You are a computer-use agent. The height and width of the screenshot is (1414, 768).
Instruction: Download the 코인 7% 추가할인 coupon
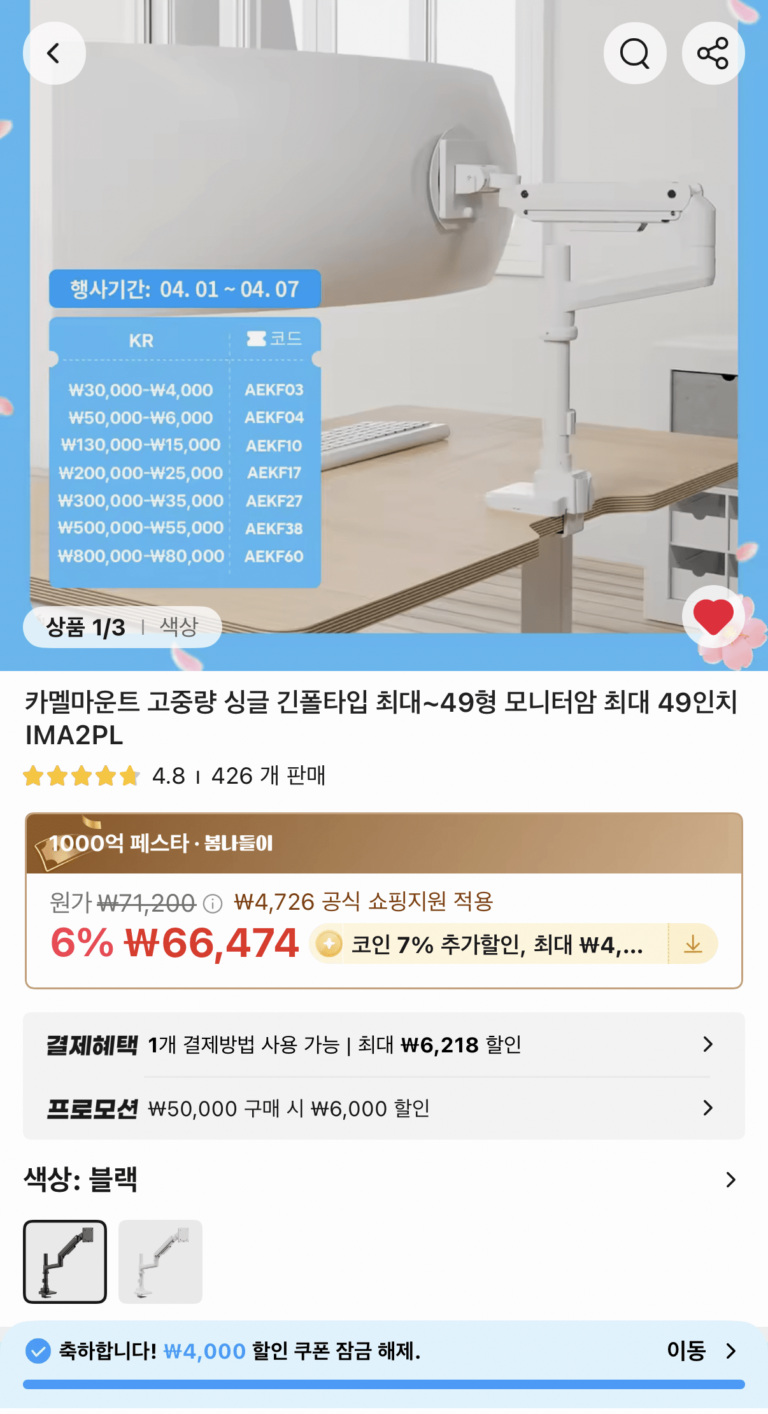693,944
